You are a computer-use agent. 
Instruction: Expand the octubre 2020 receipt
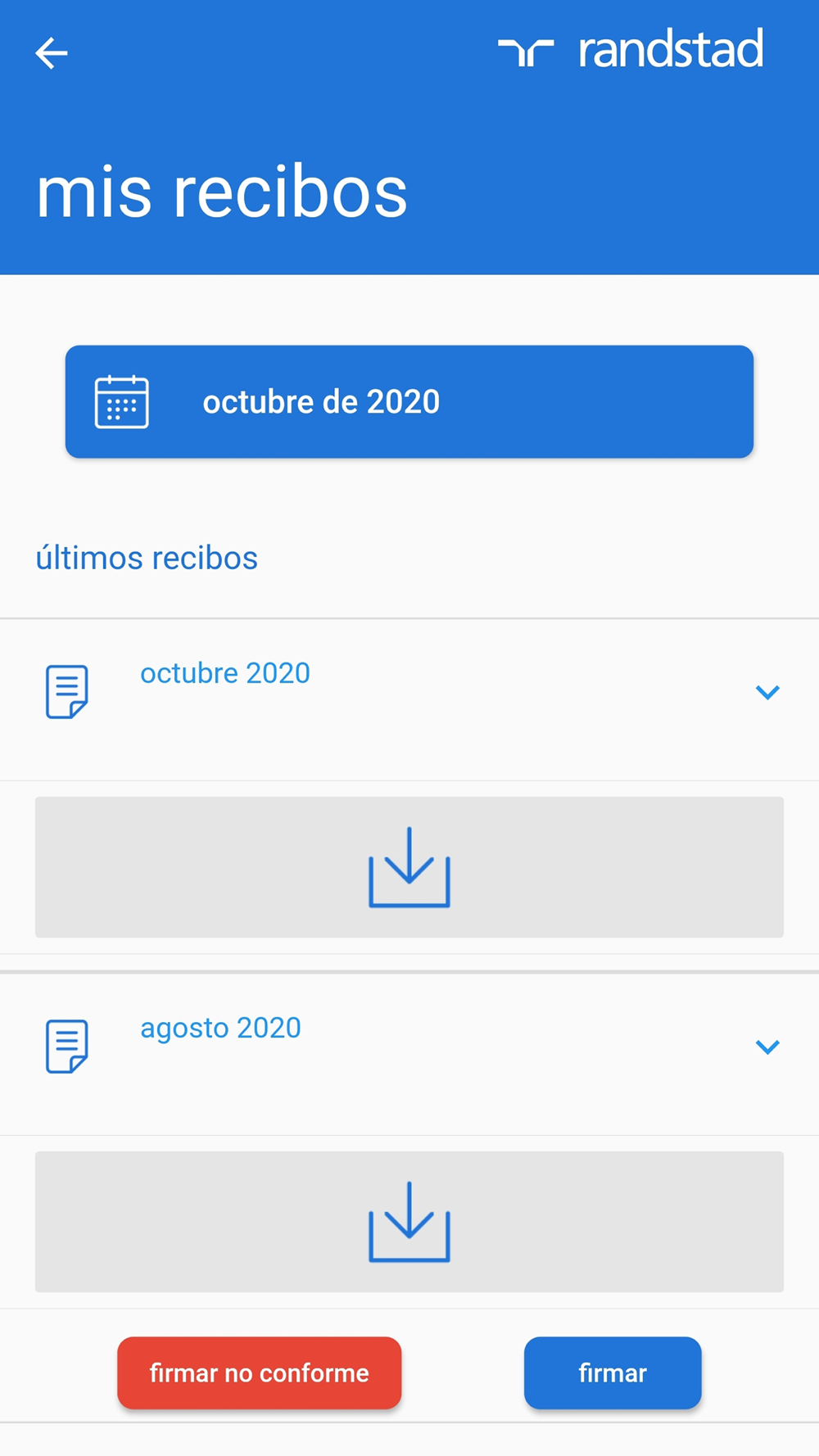pyautogui.click(x=767, y=693)
